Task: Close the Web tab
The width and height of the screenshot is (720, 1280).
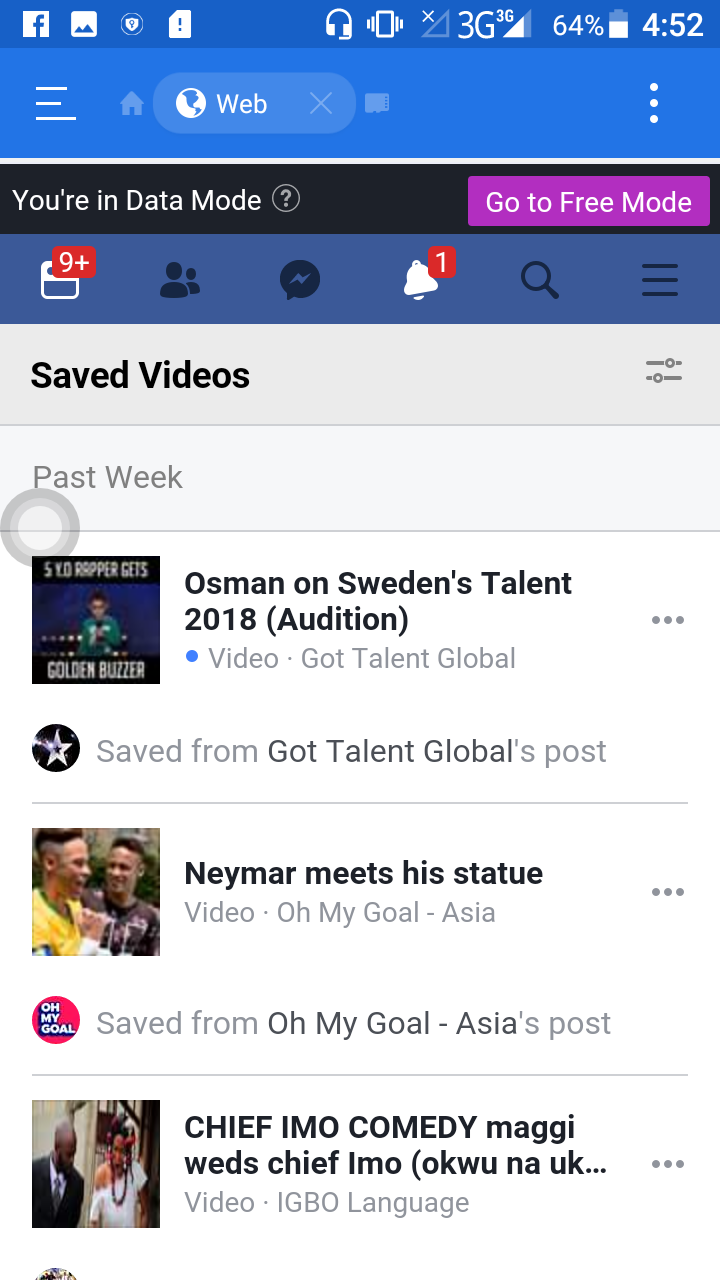Action: pos(320,103)
